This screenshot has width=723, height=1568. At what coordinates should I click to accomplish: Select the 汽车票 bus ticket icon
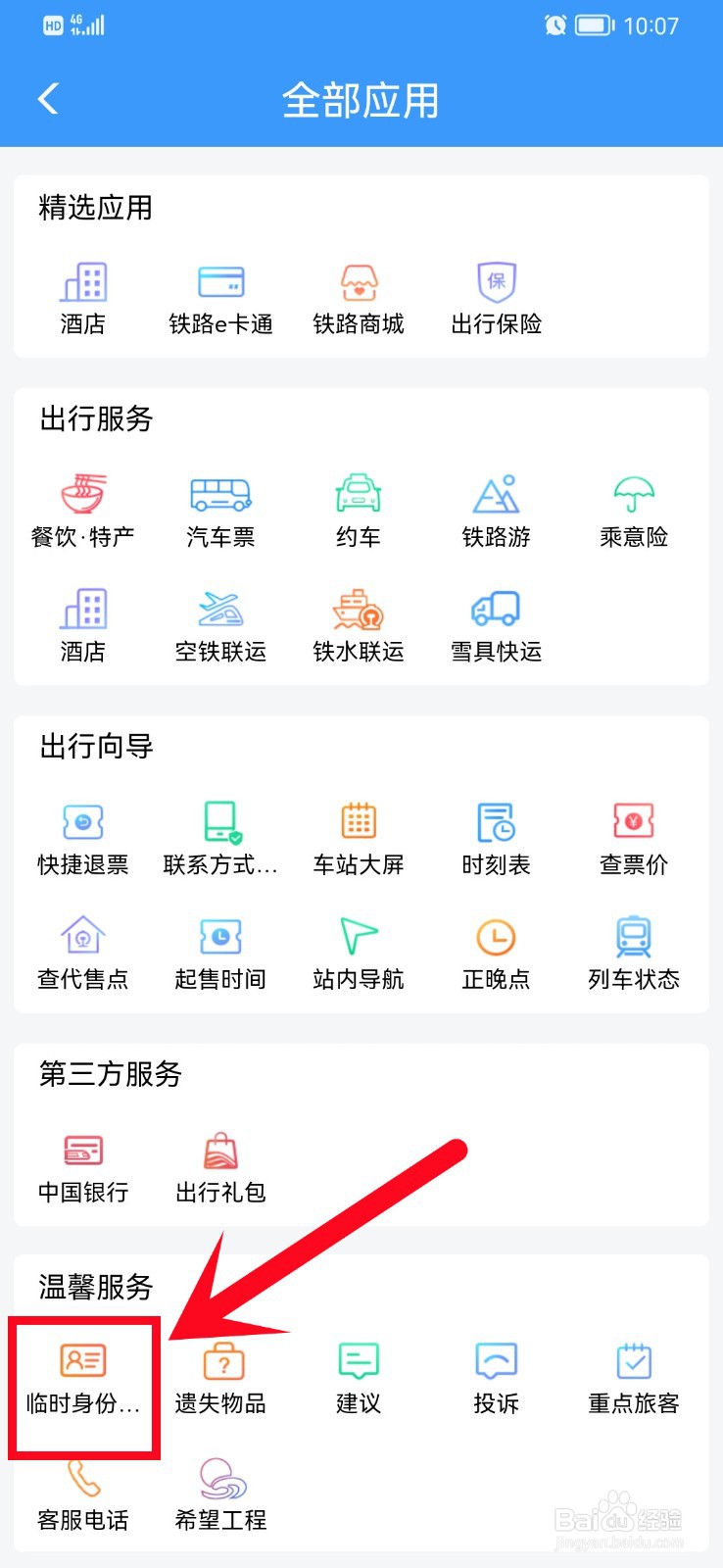pyautogui.click(x=220, y=511)
